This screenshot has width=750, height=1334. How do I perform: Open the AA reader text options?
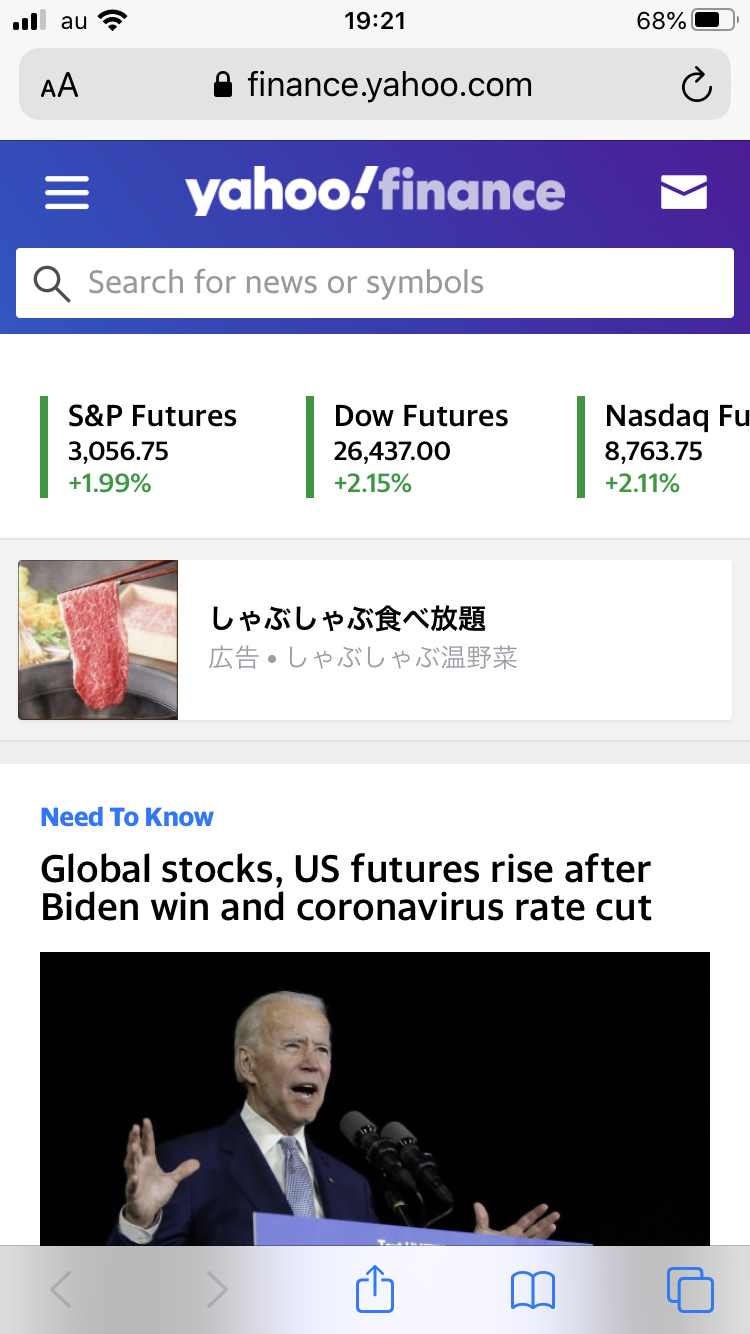click(59, 86)
